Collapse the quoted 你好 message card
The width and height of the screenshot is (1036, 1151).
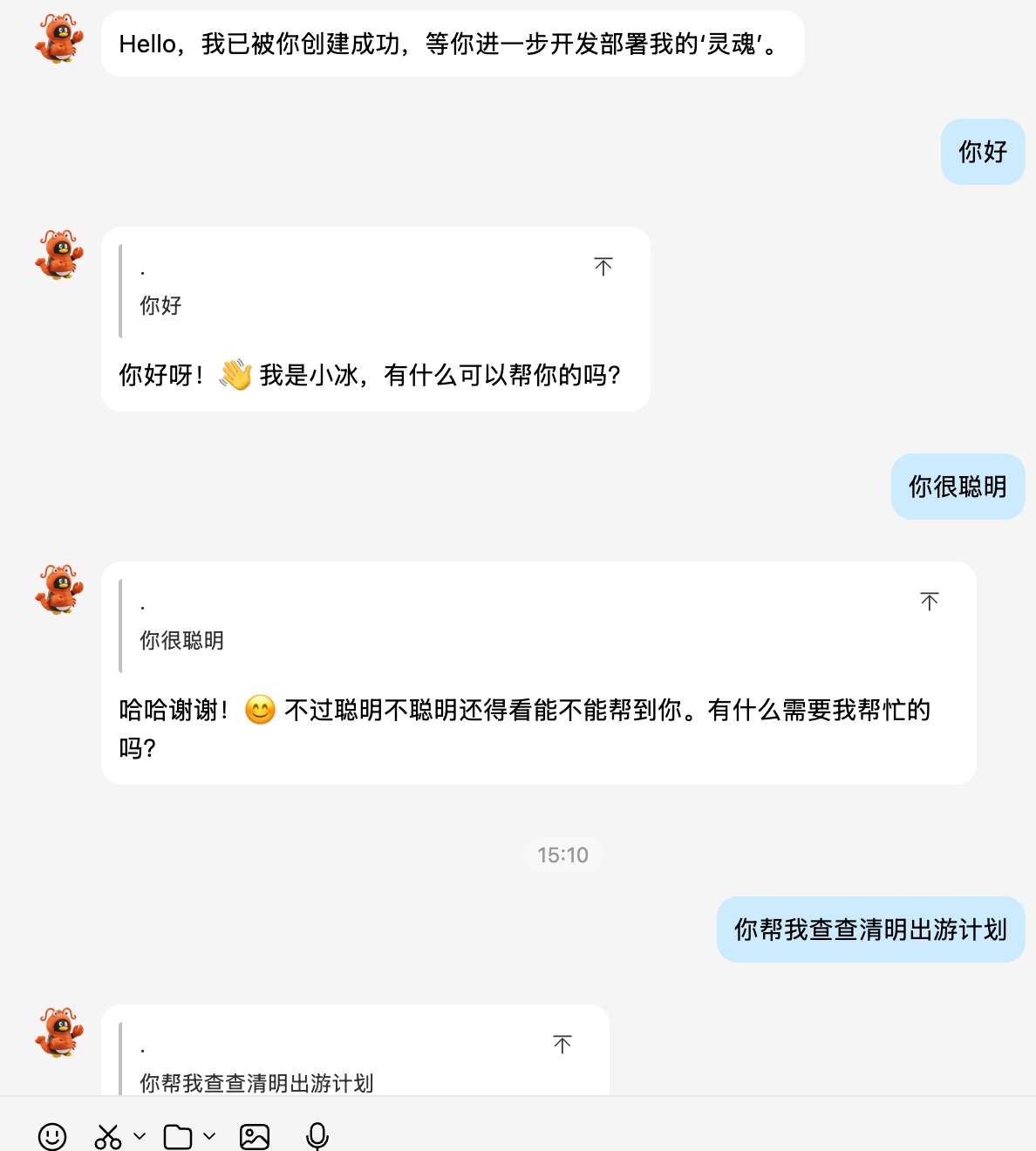click(603, 266)
